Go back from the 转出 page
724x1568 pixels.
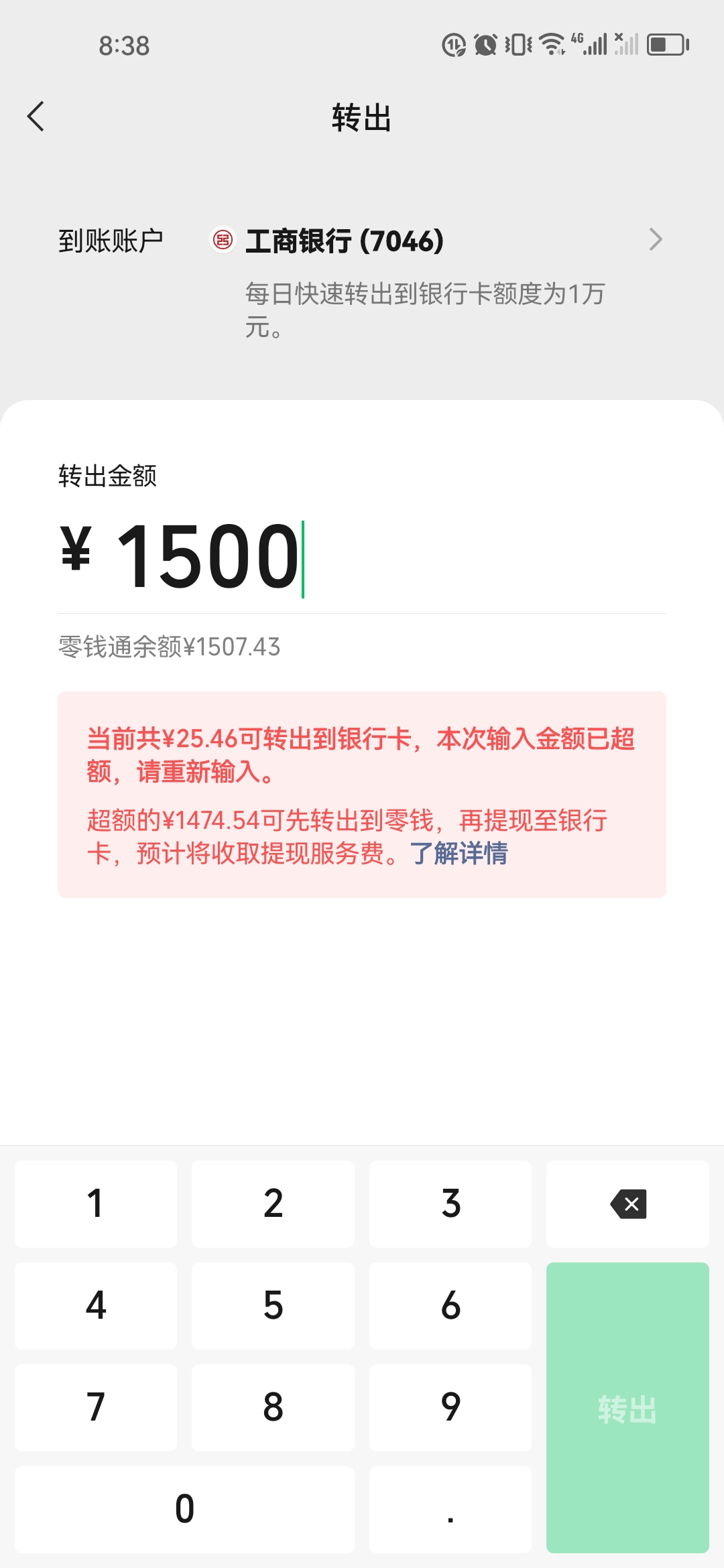pos(36,117)
